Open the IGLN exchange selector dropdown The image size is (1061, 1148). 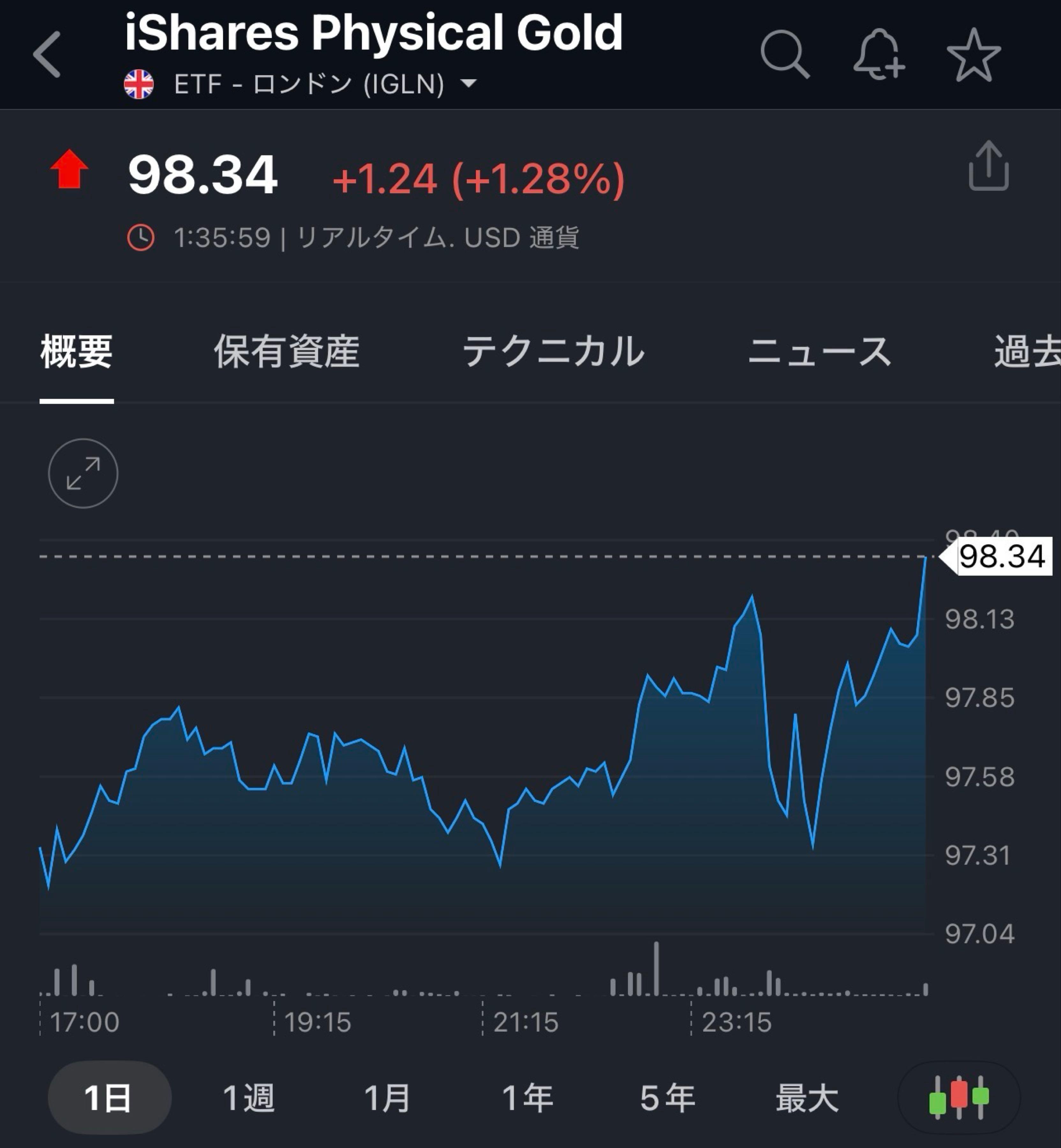469,85
